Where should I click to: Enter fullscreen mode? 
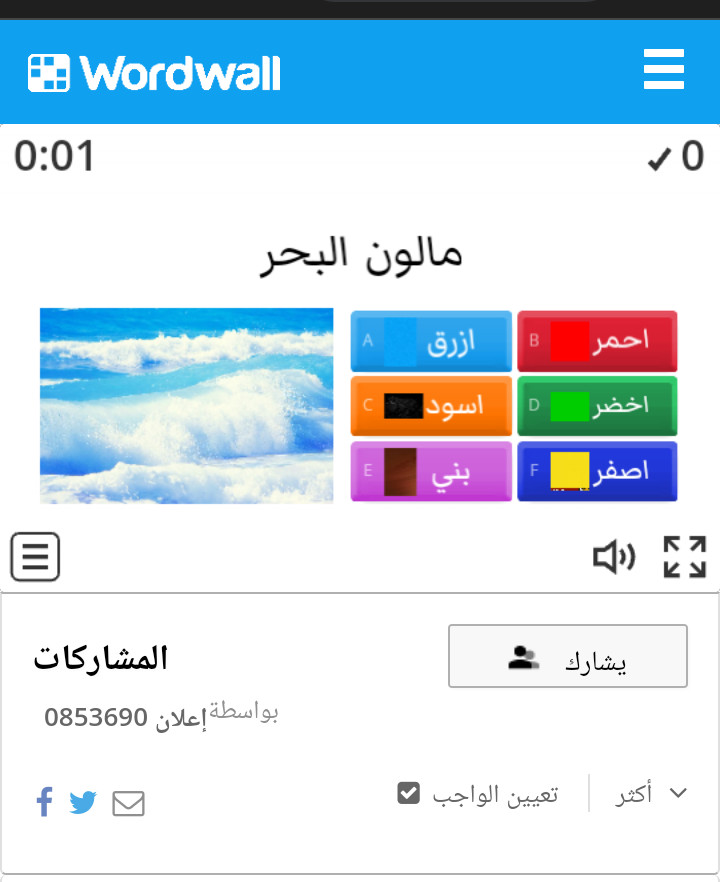(x=685, y=557)
